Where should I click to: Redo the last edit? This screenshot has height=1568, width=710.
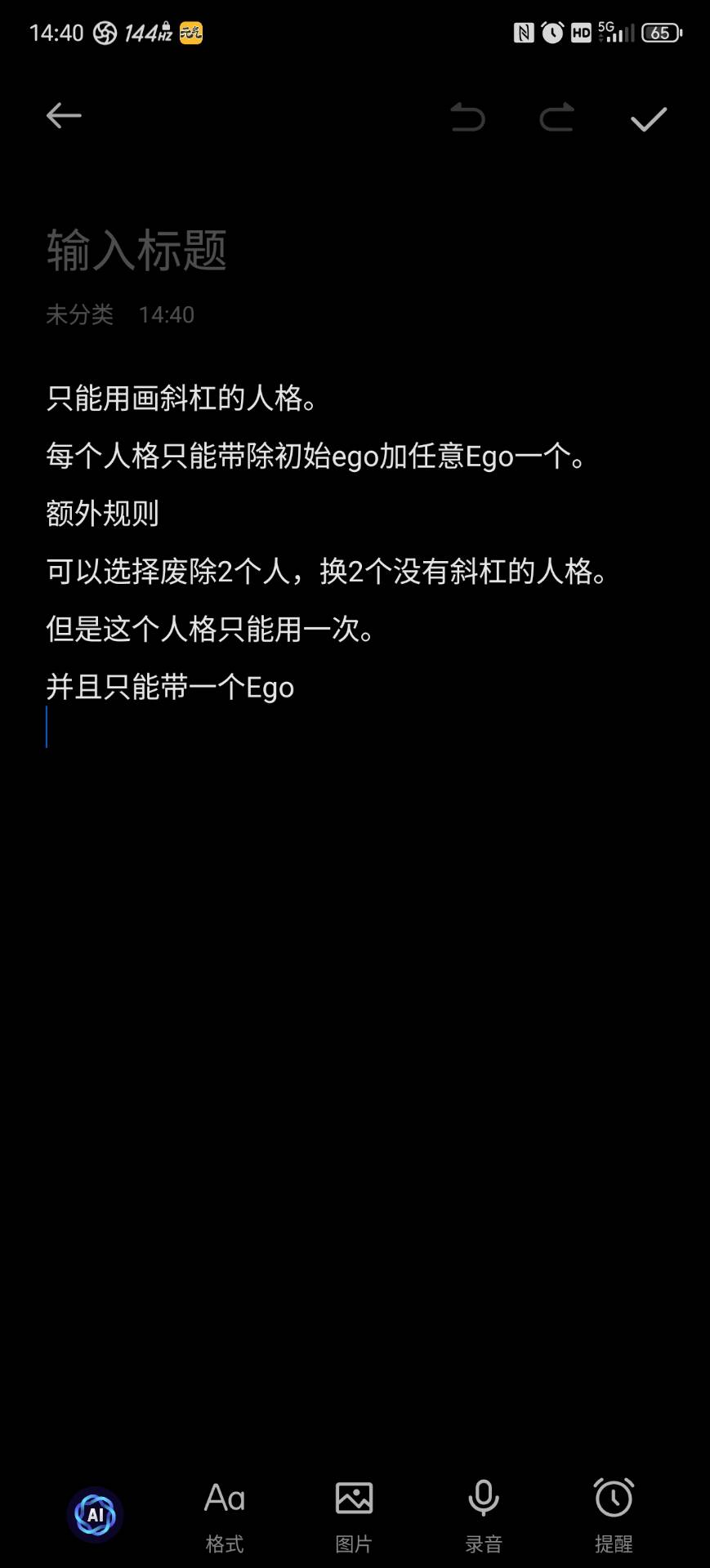tap(557, 118)
